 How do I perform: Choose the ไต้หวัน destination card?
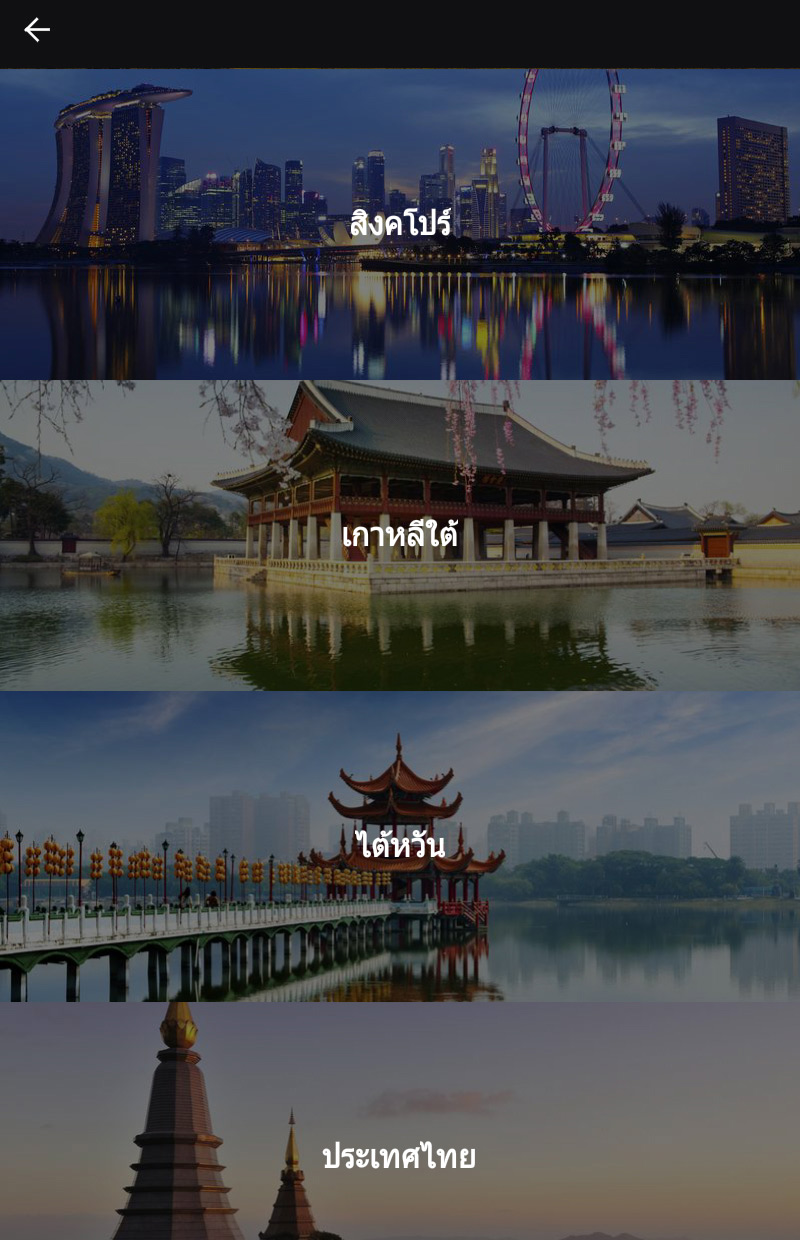click(x=400, y=846)
